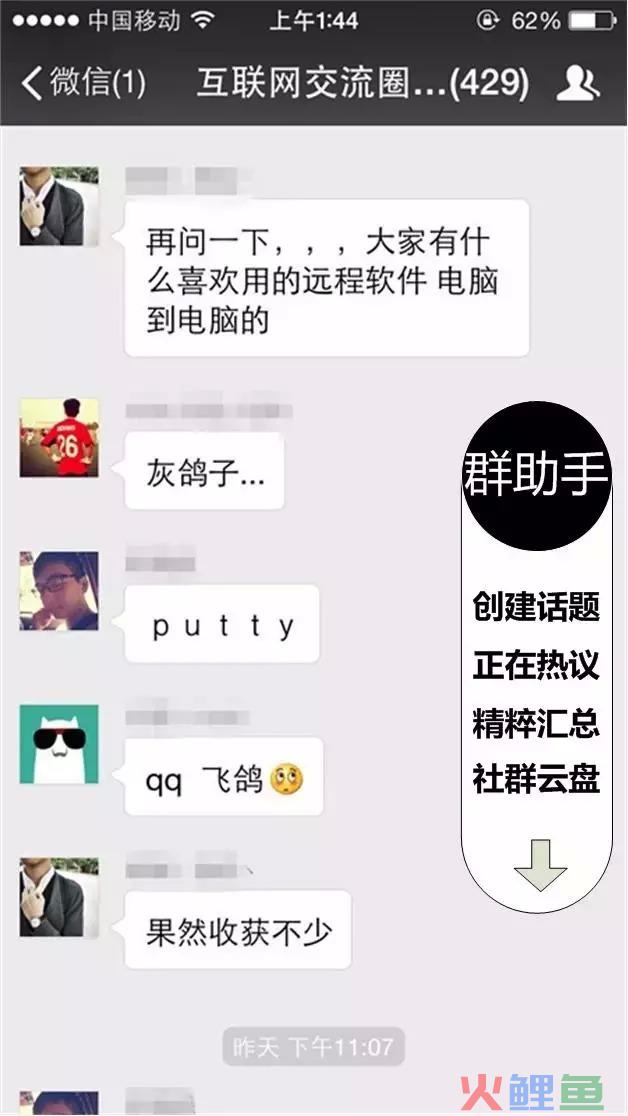Tap the down arrow in group assistant

pyautogui.click(x=539, y=863)
